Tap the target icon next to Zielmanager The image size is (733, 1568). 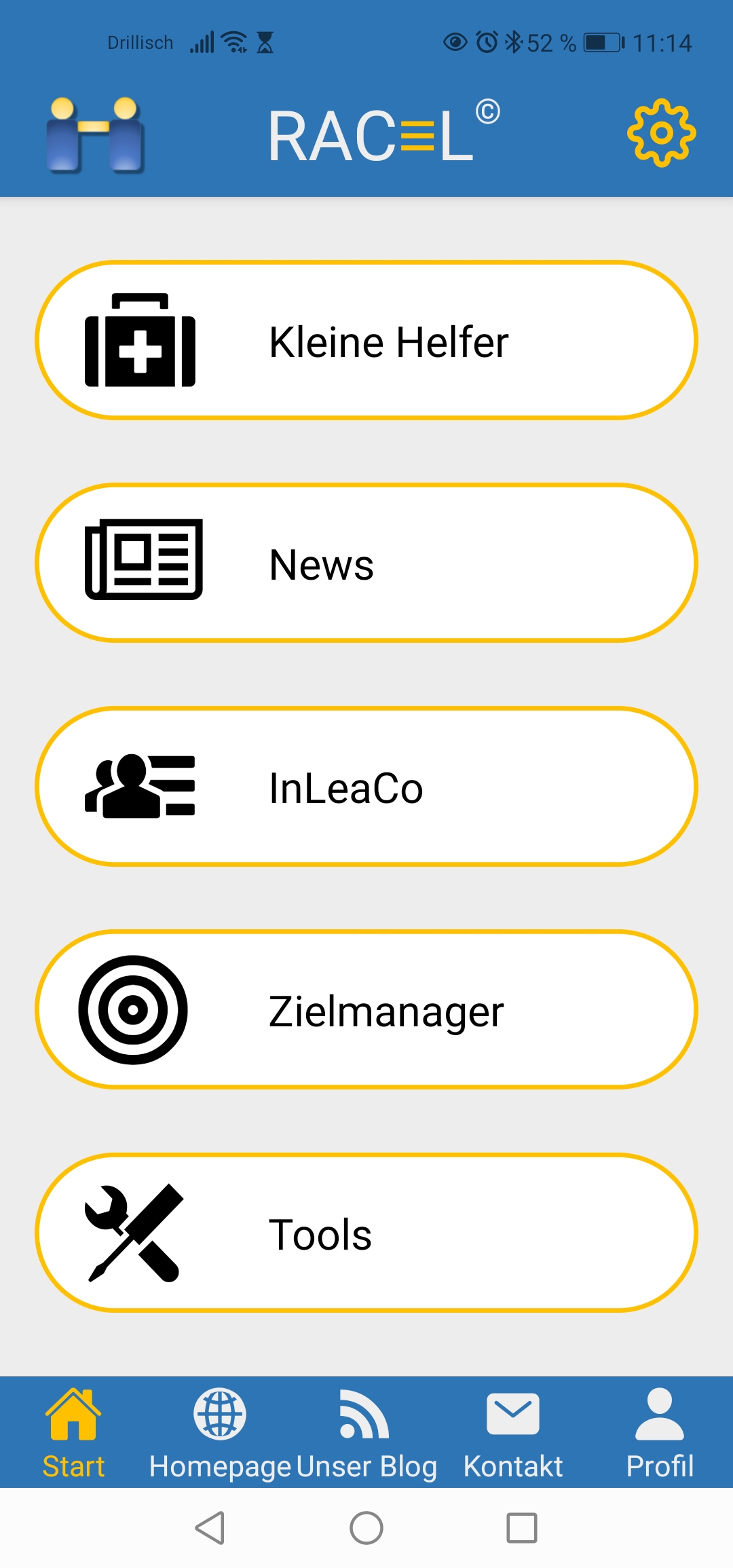point(133,1010)
